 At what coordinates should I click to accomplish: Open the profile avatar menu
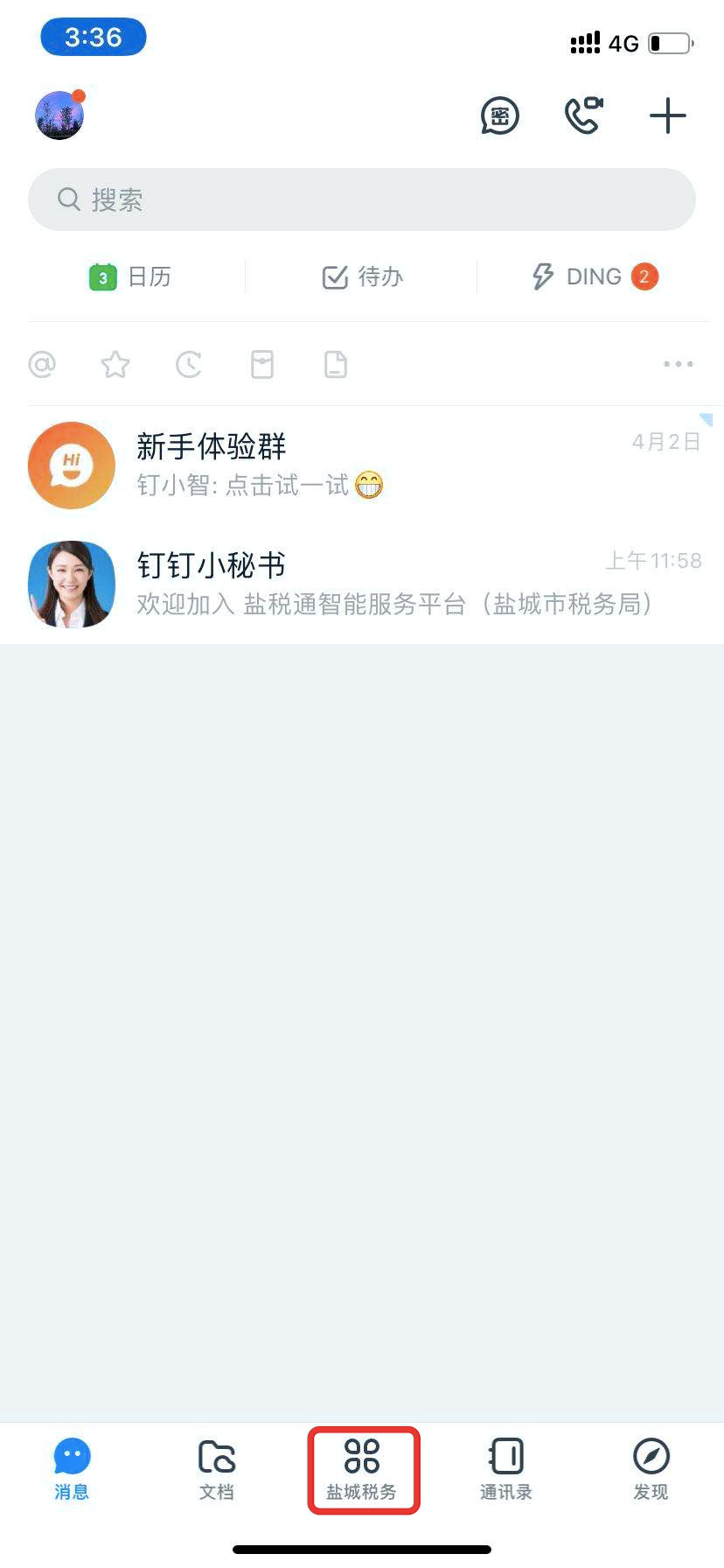[x=59, y=115]
